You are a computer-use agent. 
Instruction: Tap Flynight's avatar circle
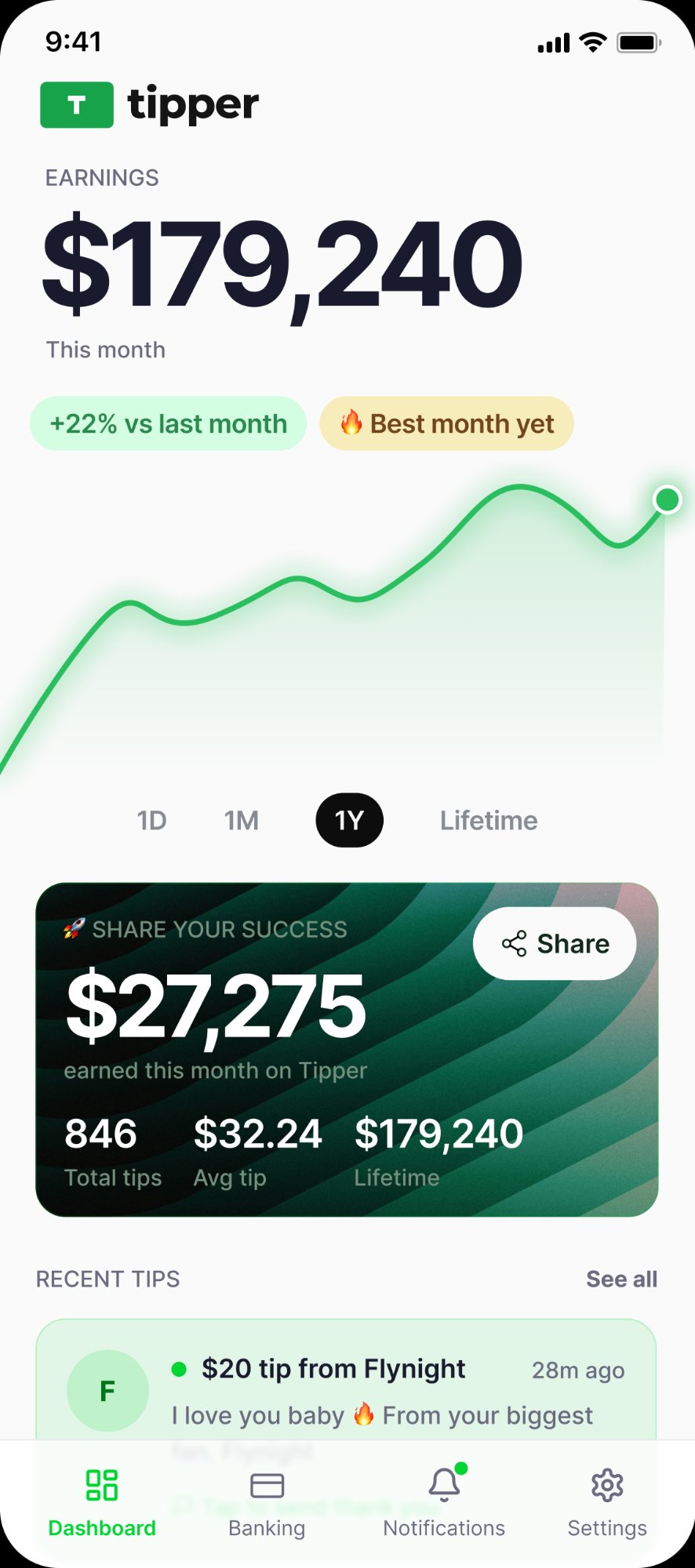click(107, 1389)
